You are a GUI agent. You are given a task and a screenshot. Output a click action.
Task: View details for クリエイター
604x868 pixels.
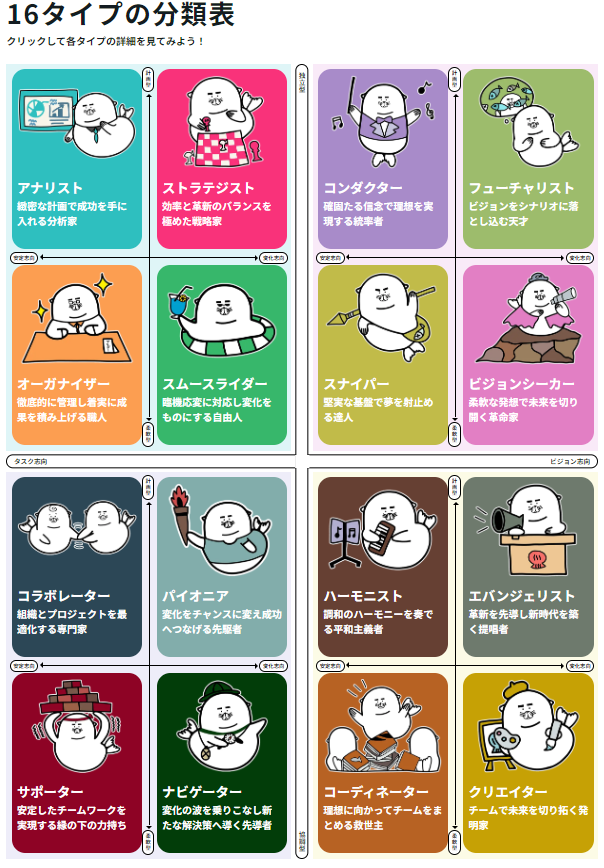pyautogui.click(x=527, y=762)
